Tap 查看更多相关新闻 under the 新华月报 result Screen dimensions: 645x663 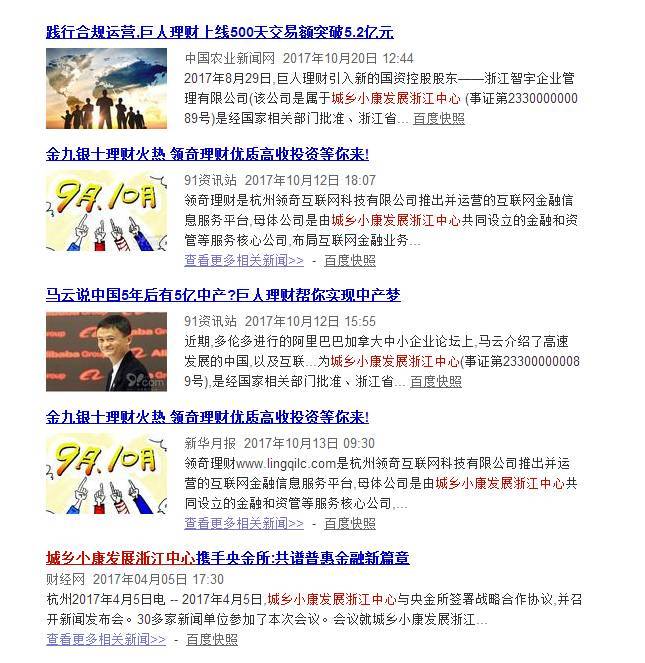click(243, 523)
